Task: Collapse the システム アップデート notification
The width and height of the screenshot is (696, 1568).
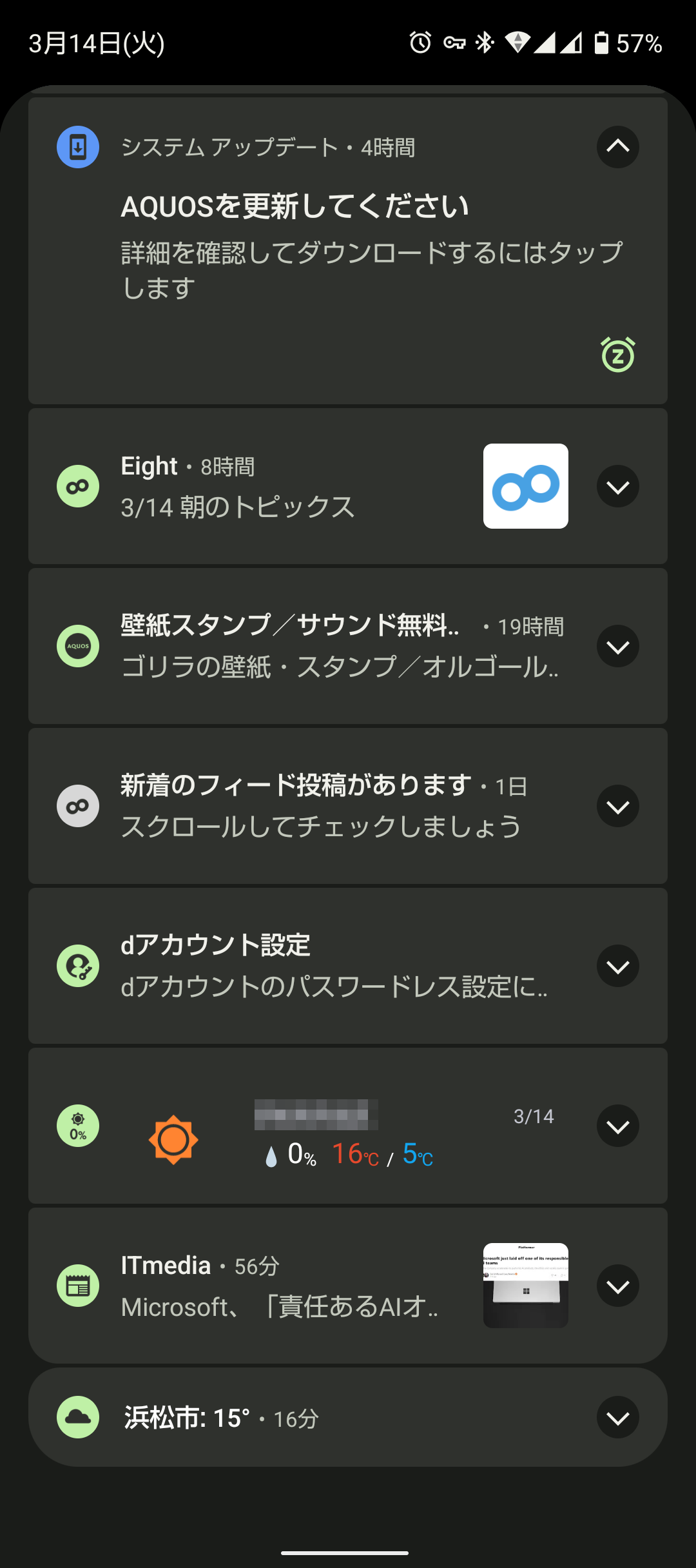Action: (617, 147)
